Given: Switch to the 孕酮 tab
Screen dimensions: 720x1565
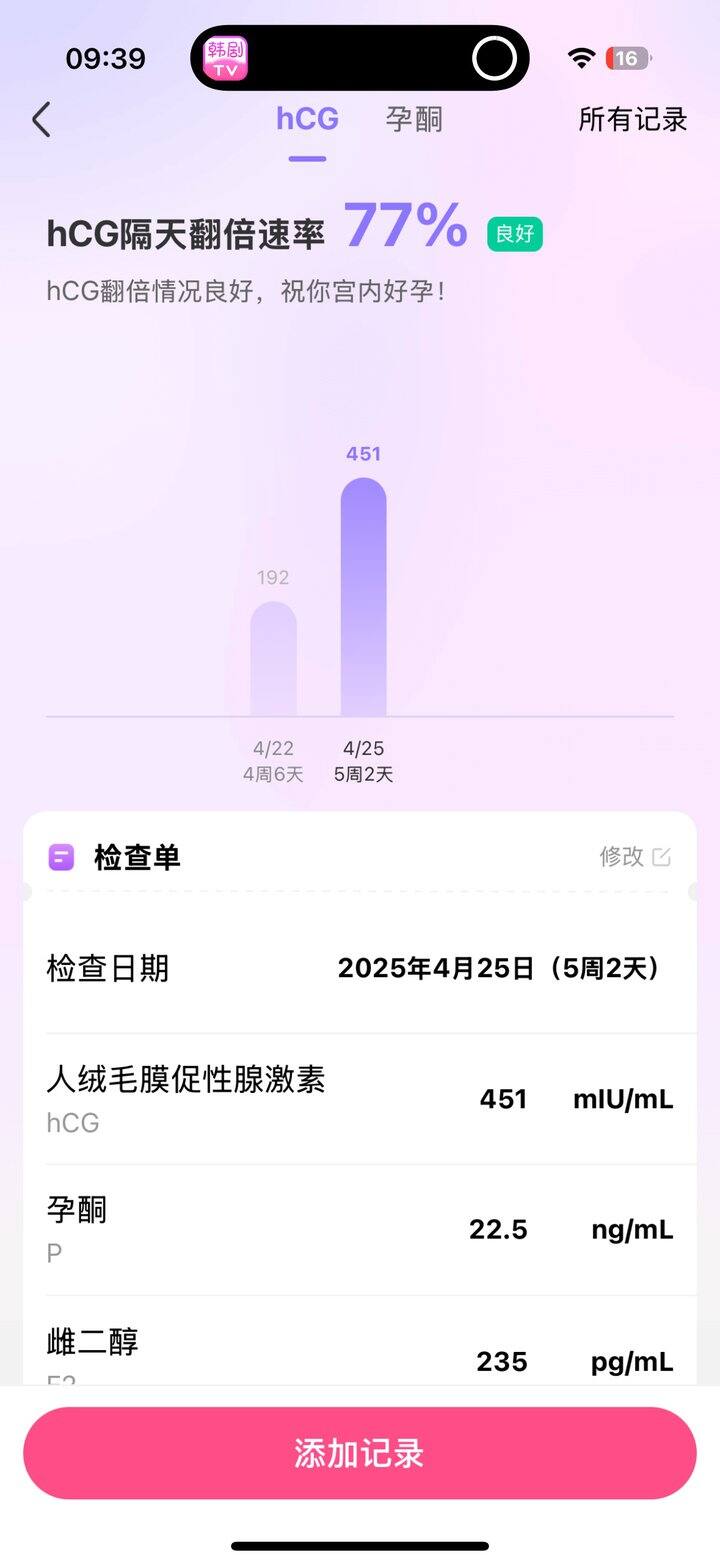Looking at the screenshot, I should click(x=414, y=120).
